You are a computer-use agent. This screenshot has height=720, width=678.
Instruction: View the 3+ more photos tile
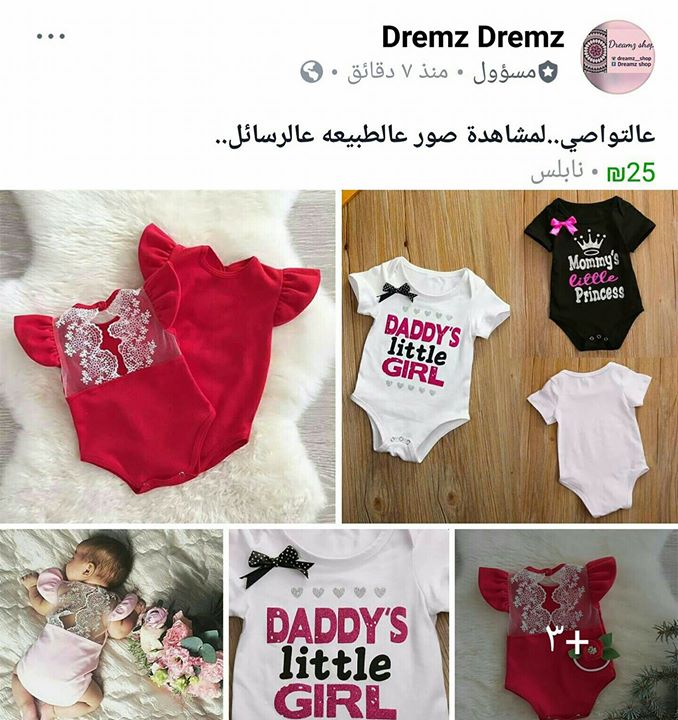click(567, 624)
